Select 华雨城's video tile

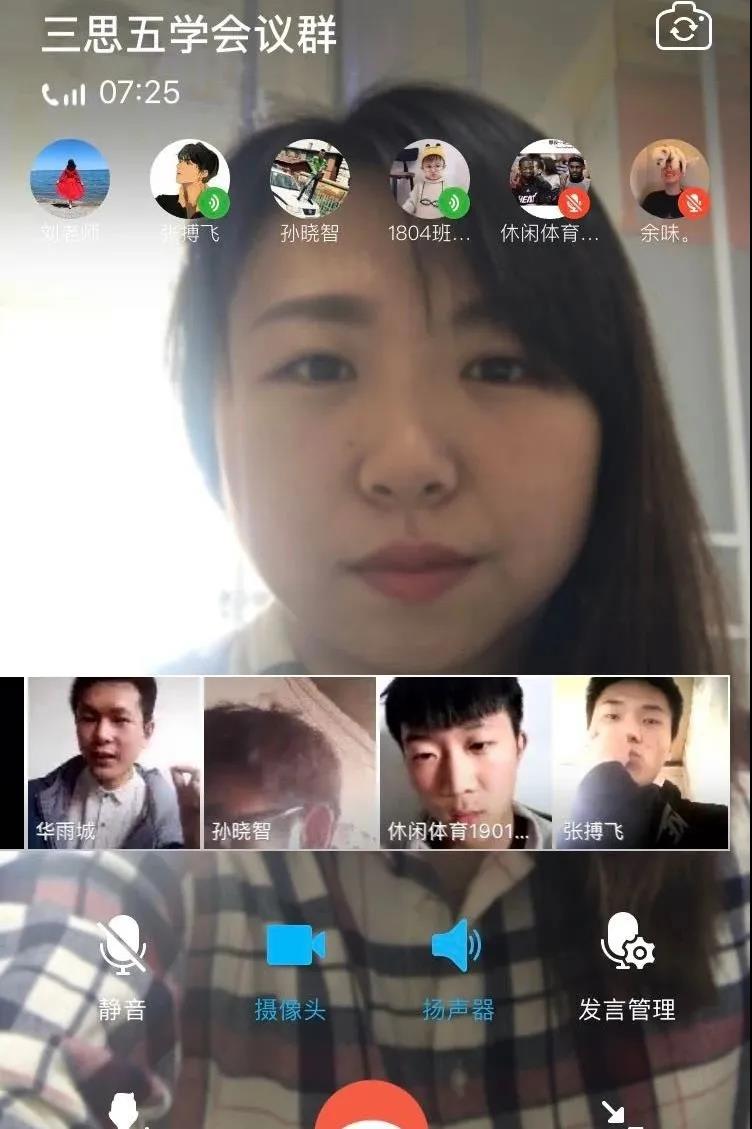(x=113, y=763)
